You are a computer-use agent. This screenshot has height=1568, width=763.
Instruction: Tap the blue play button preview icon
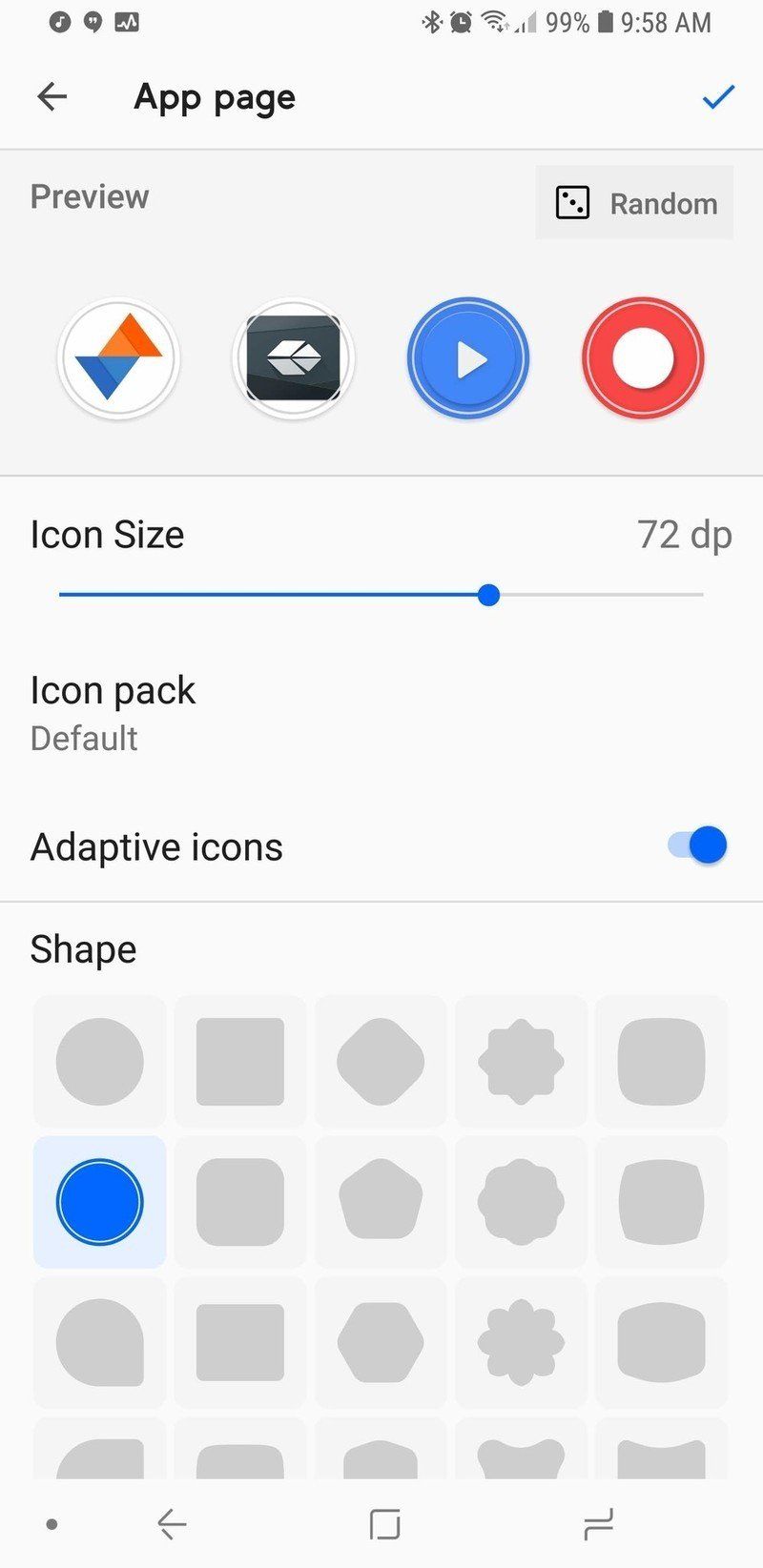pos(467,357)
